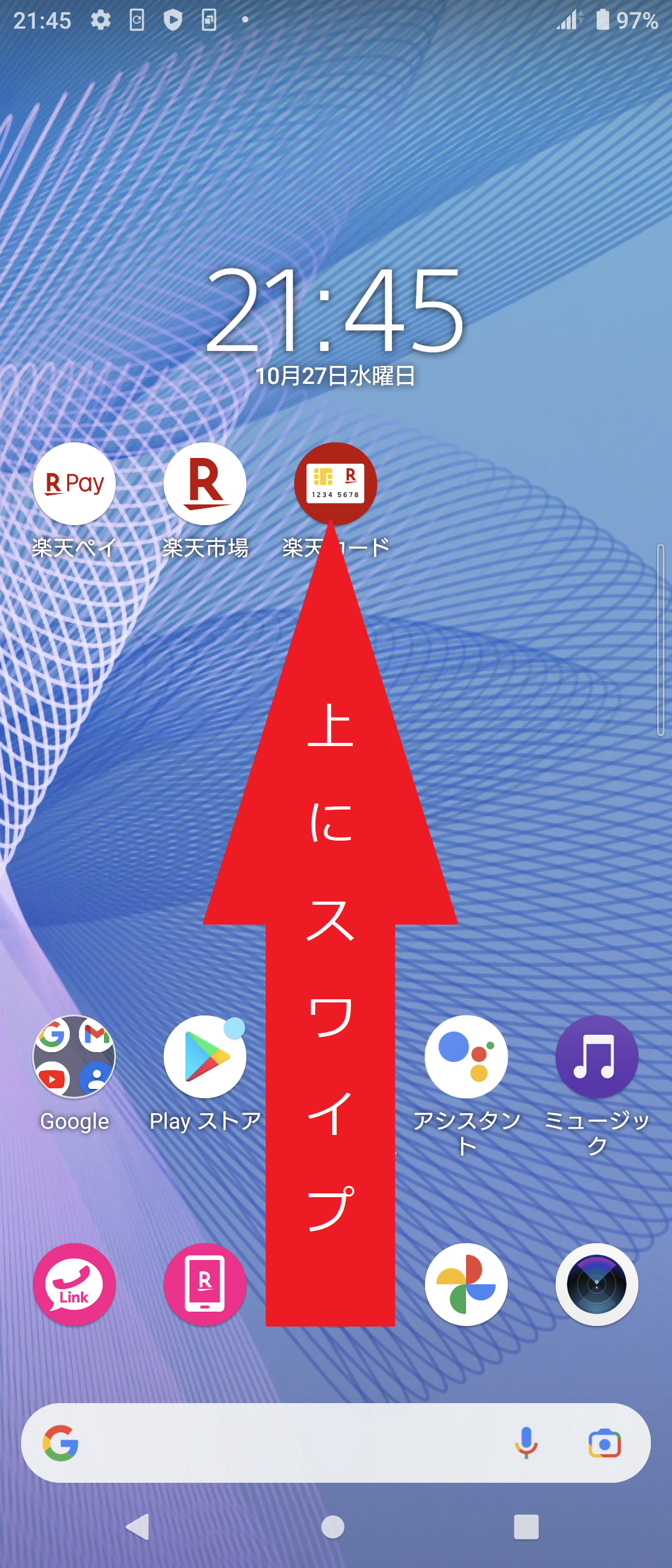This screenshot has width=672, height=1568.
Task: Launch the 楽天市場 app
Action: [x=205, y=484]
